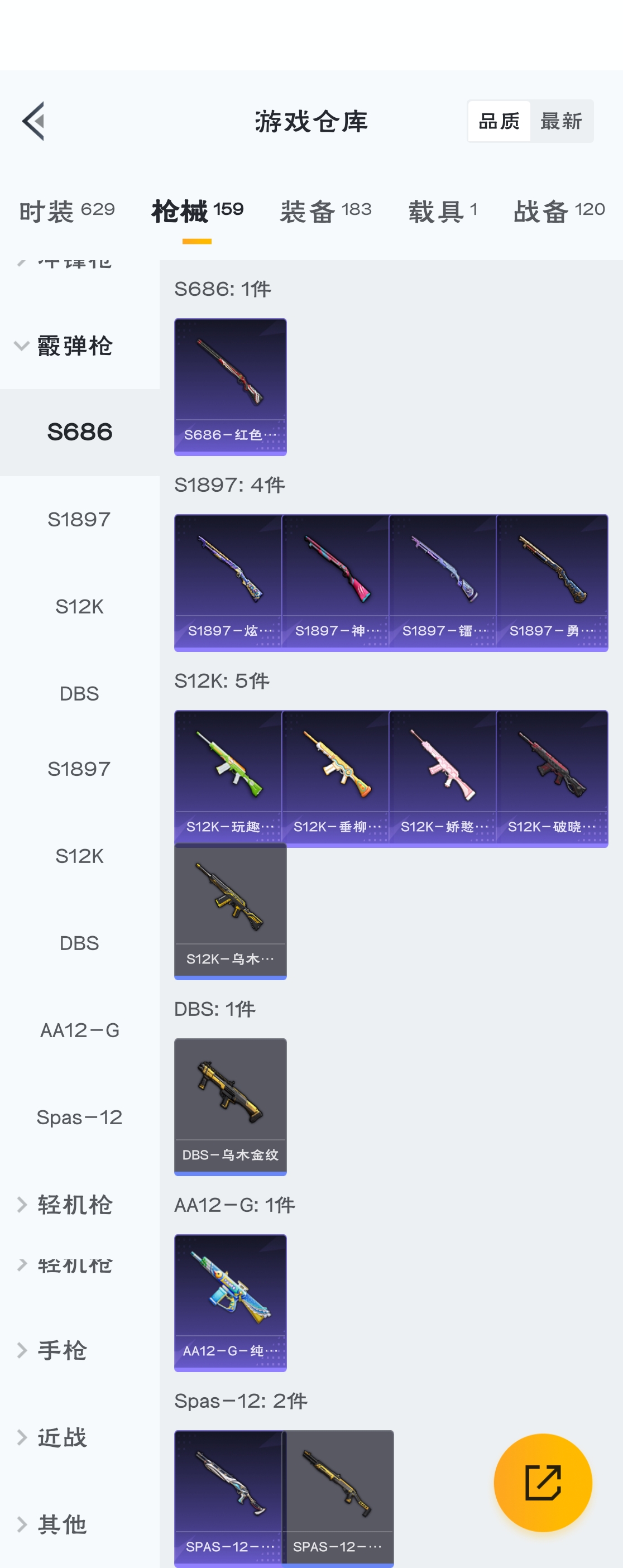623x1568 pixels.
Task: Open the S12K-破晓 skin tile
Action: click(551, 778)
